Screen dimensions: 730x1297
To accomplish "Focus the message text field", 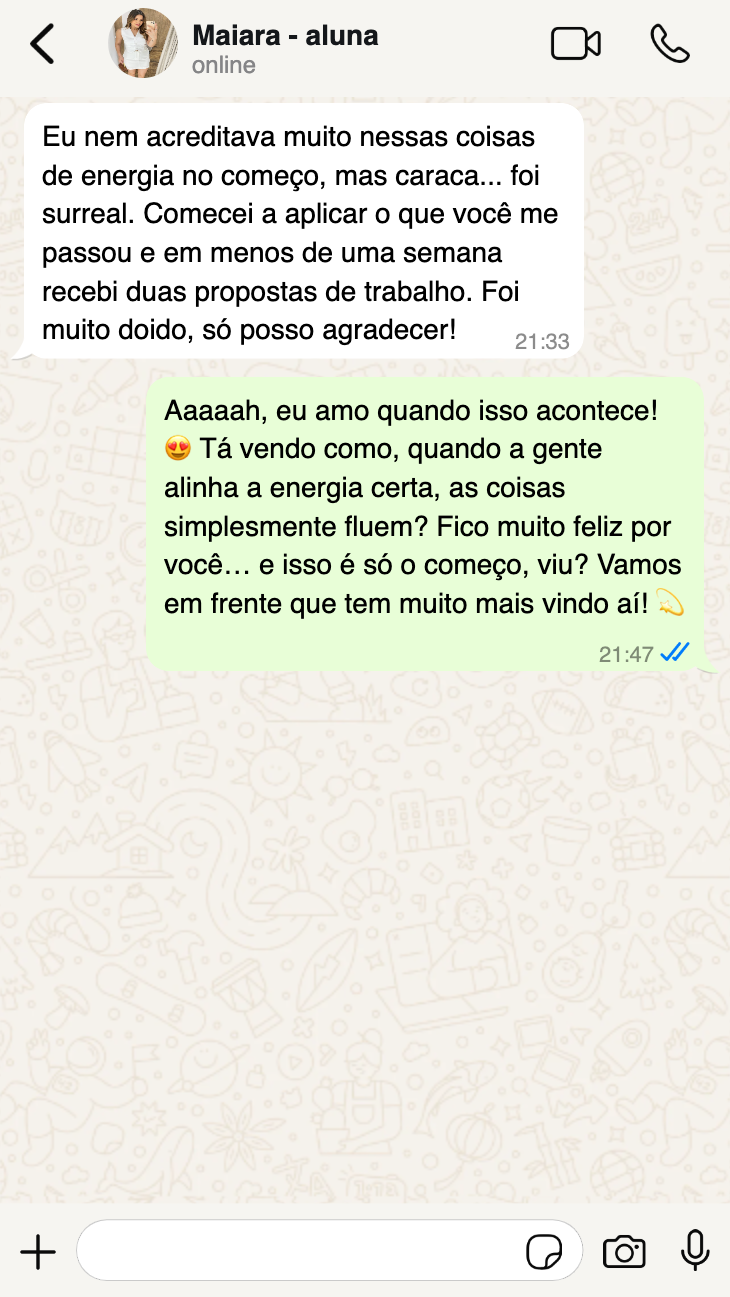I will coord(300,1251).
